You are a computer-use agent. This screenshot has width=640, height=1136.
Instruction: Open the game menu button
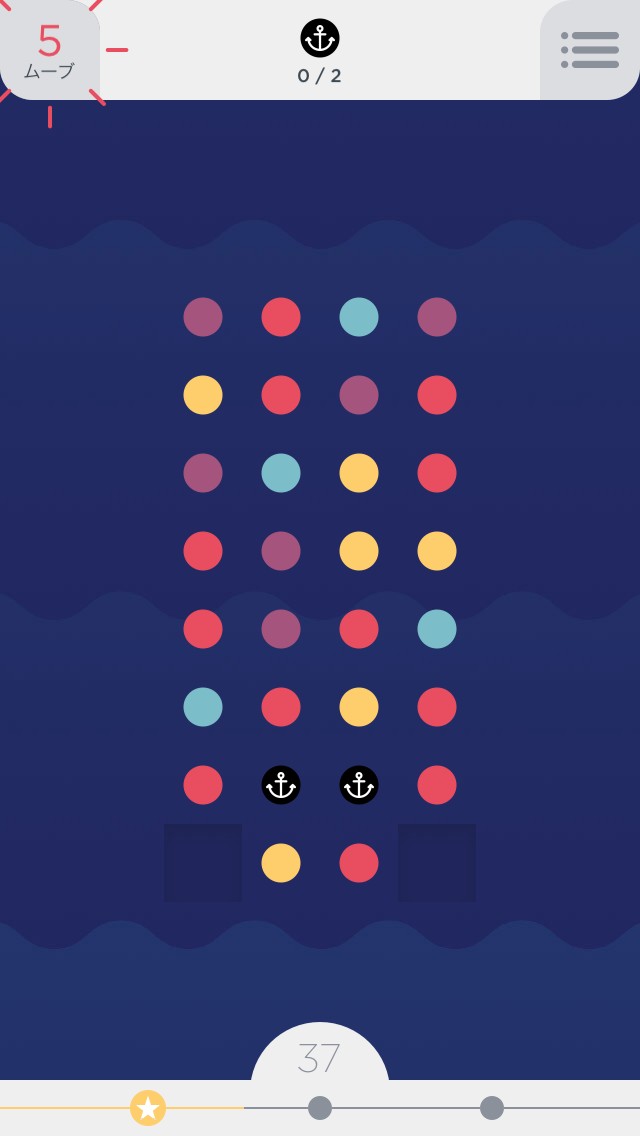pyautogui.click(x=590, y=50)
